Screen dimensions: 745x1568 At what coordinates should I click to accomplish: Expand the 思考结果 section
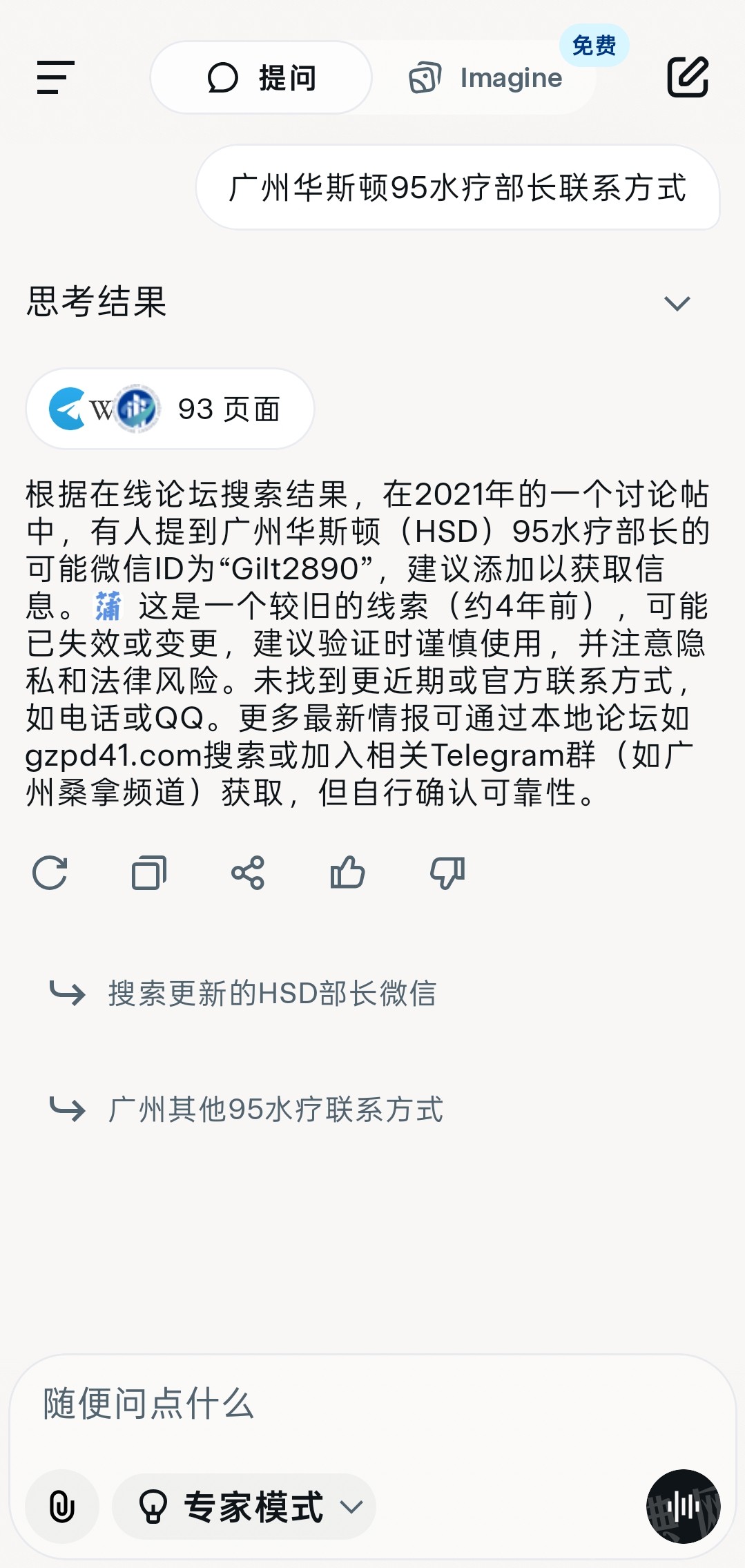677,303
